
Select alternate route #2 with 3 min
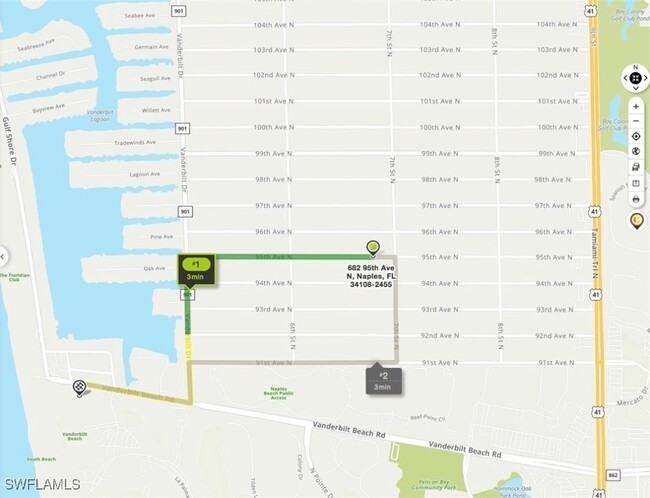(383, 380)
